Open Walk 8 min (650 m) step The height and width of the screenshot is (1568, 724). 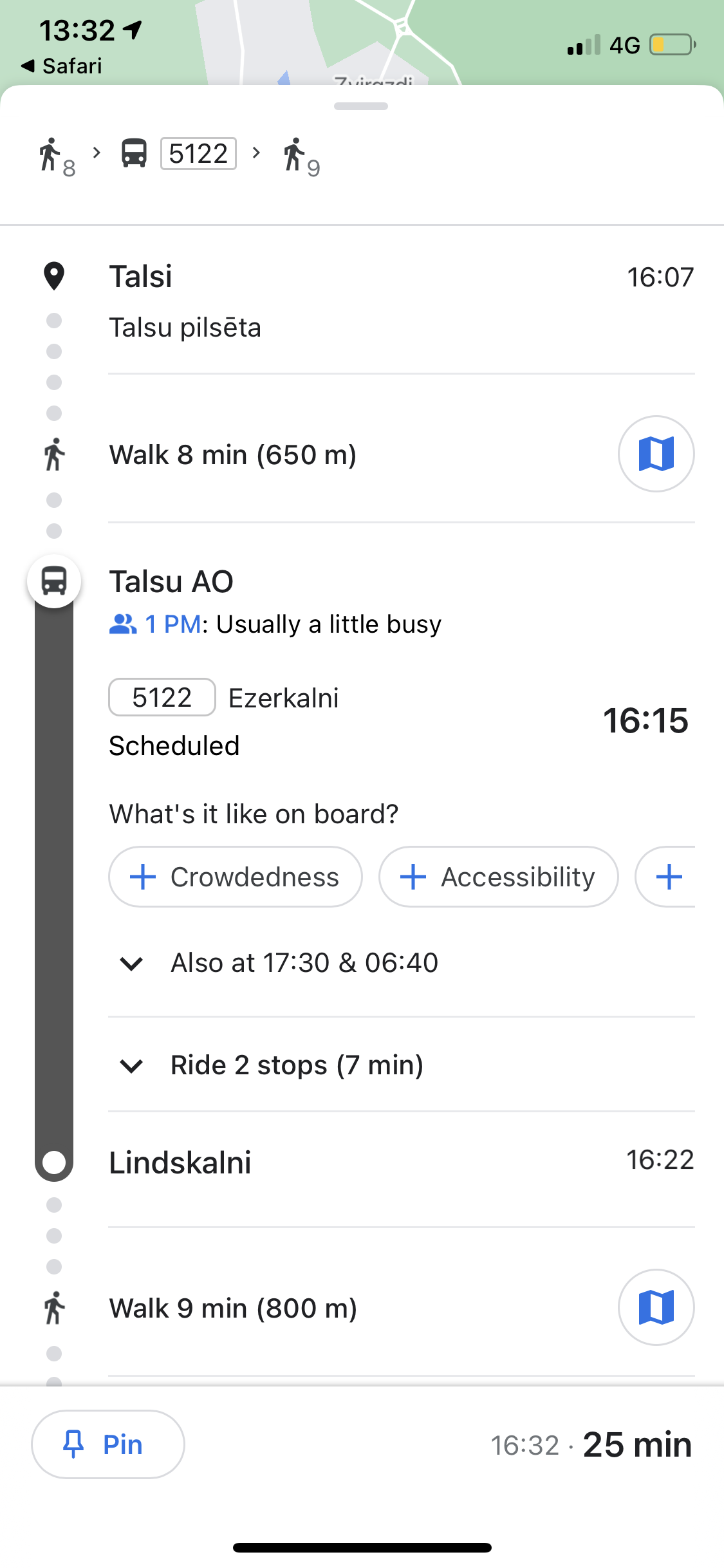[233, 455]
